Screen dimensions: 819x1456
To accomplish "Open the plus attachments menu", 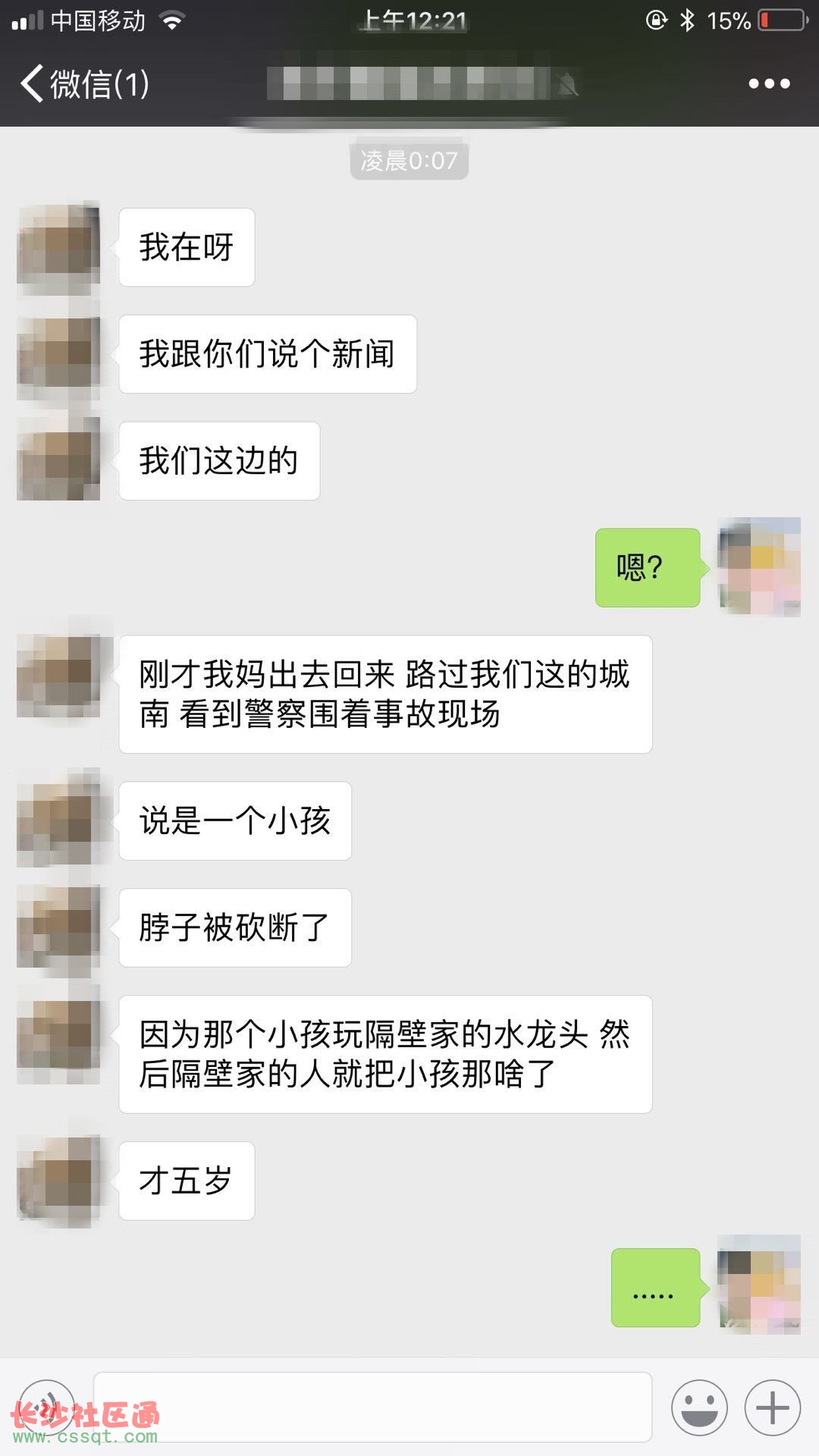I will [773, 1407].
